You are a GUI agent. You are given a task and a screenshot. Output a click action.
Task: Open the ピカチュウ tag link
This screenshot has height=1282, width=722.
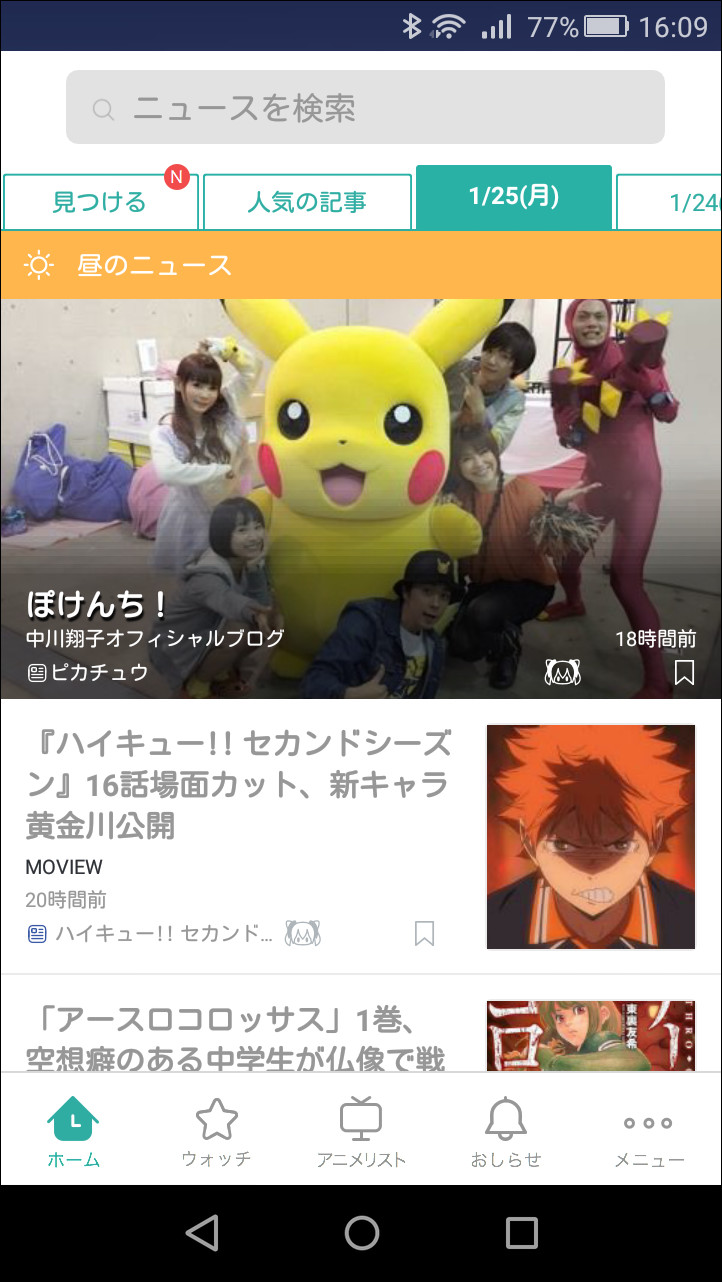[x=89, y=672]
